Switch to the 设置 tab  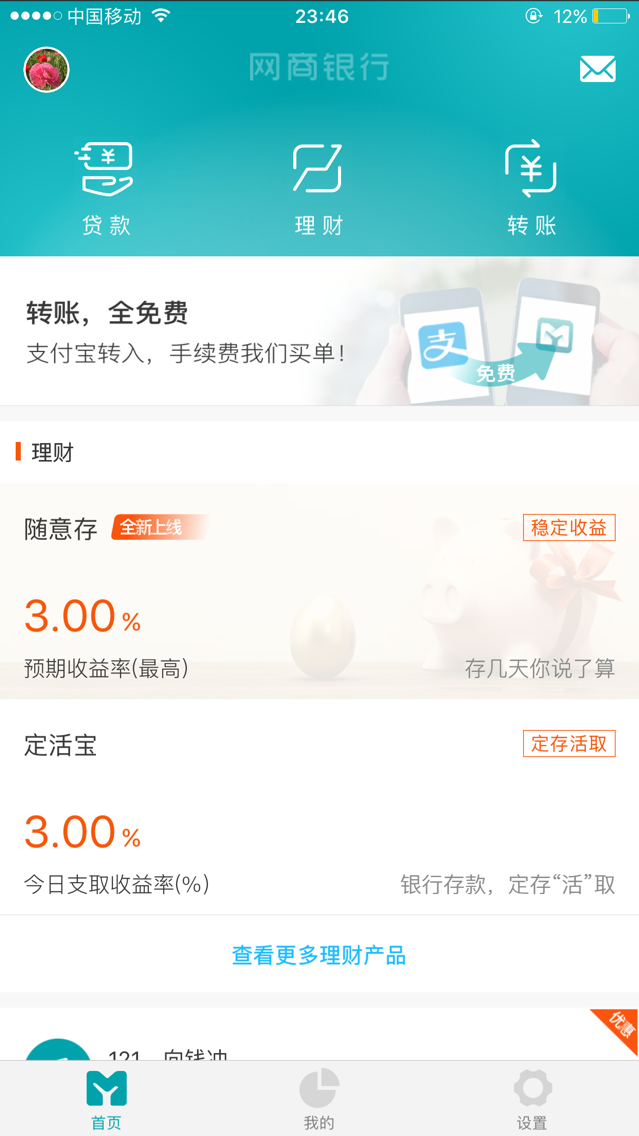coord(532,1098)
